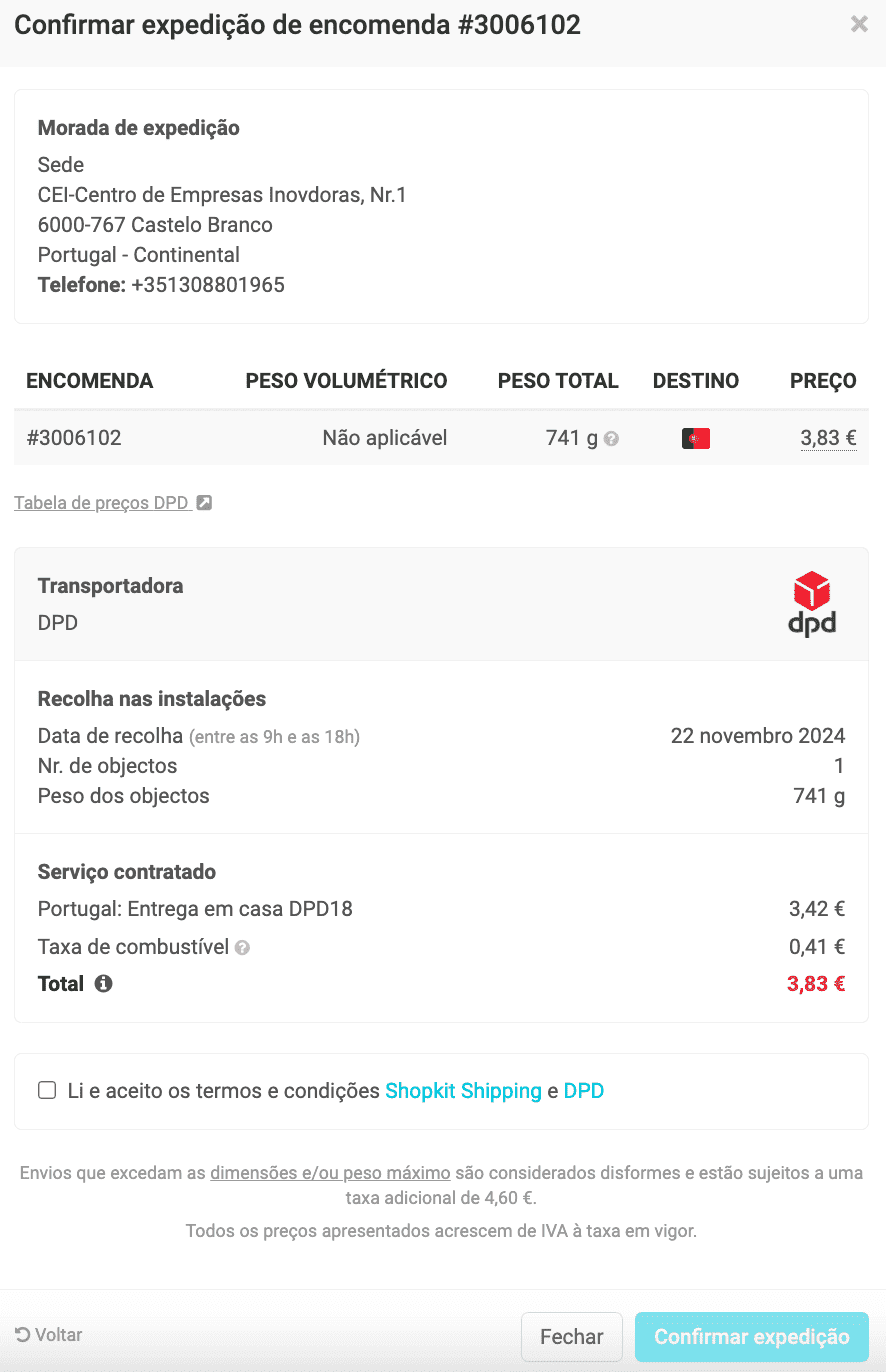Viewport: 886px width, 1372px height.
Task: Open the DPD terms link
Action: pos(584,1091)
